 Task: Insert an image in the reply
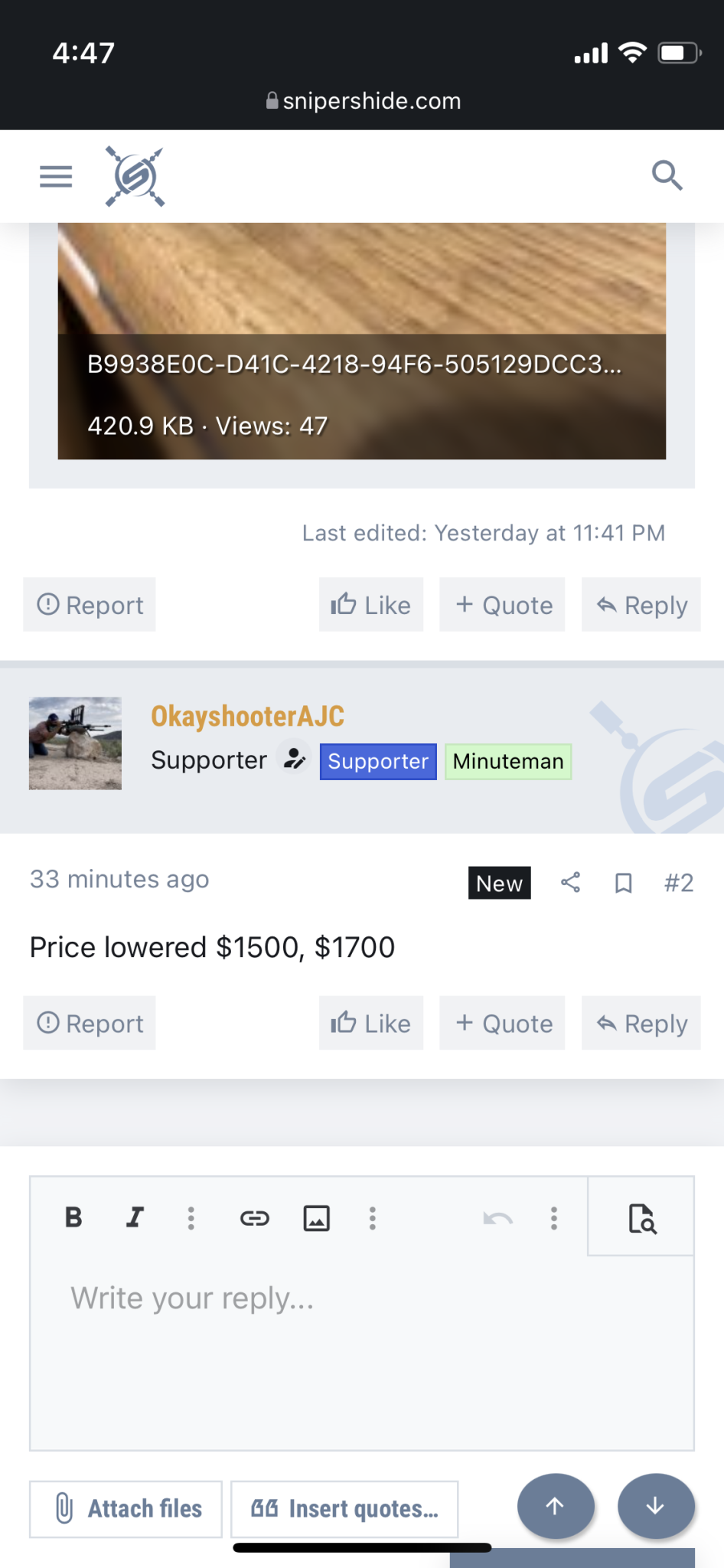pos(316,1217)
